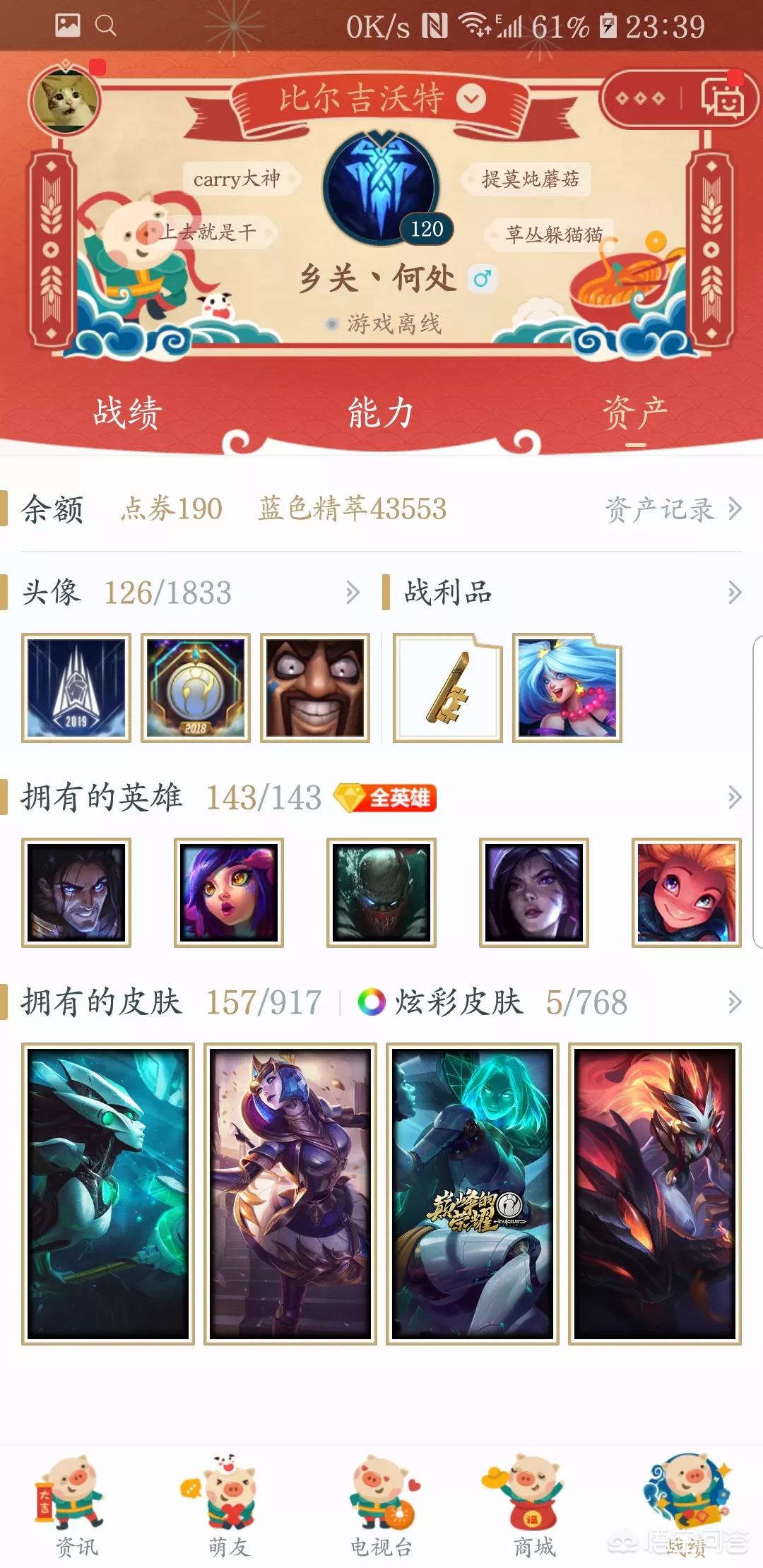The image size is (763, 1568).
Task: Tap the cat profile avatar
Action: point(65,100)
